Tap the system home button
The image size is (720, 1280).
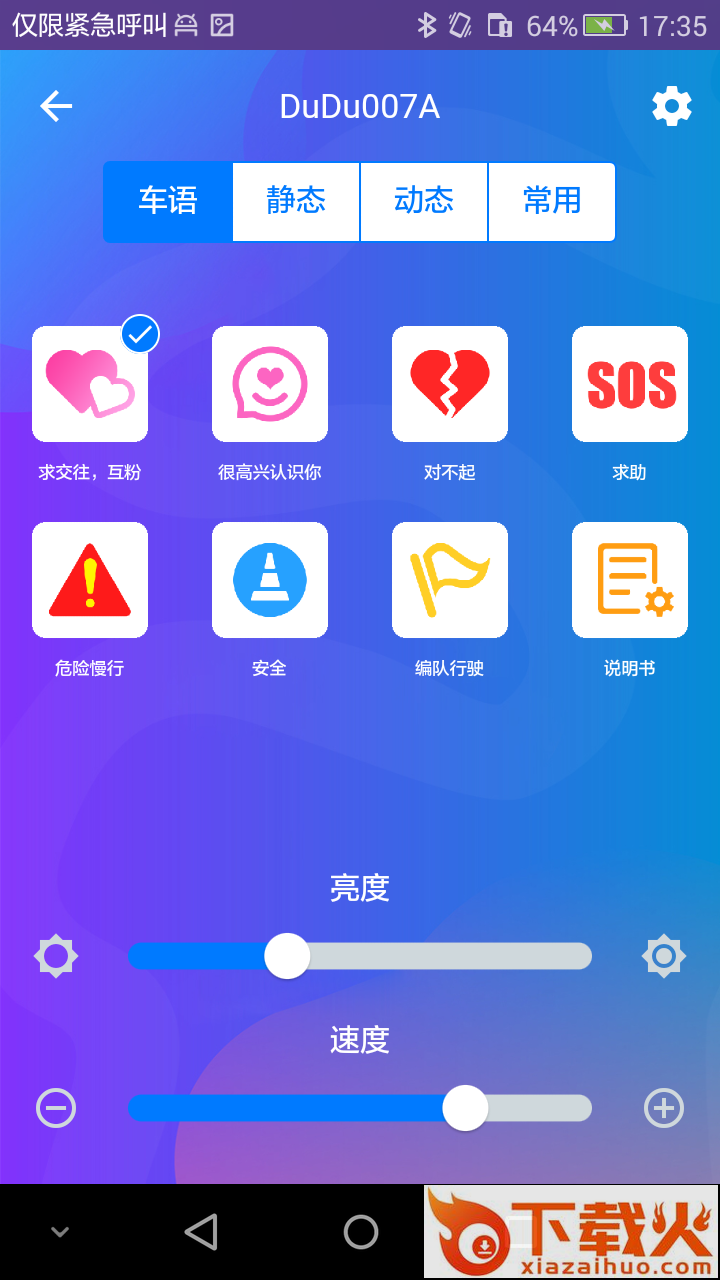[x=360, y=1232]
